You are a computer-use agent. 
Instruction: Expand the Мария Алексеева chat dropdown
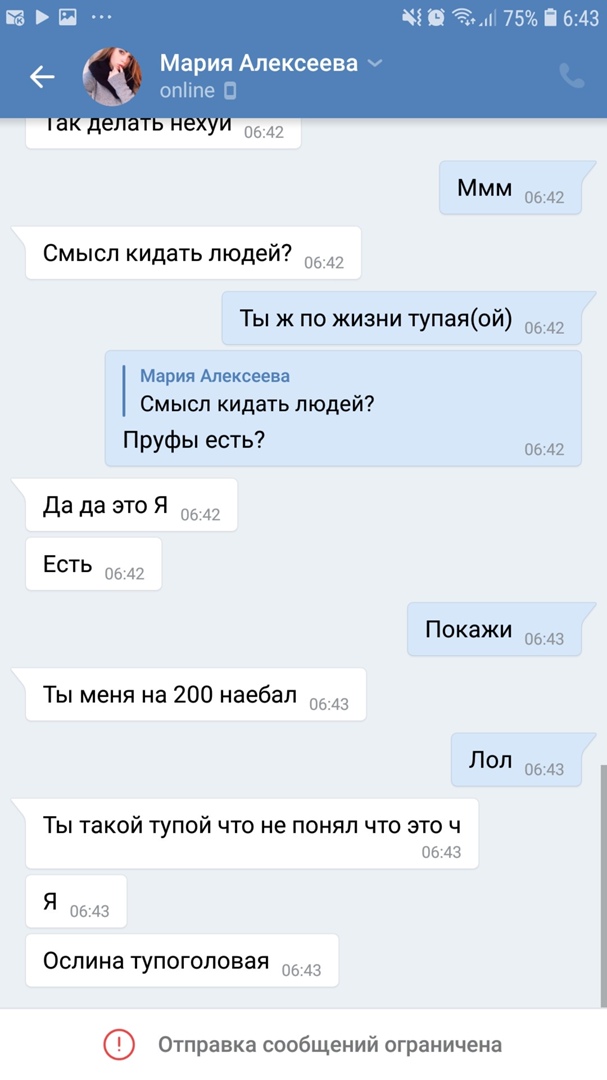click(x=375, y=64)
